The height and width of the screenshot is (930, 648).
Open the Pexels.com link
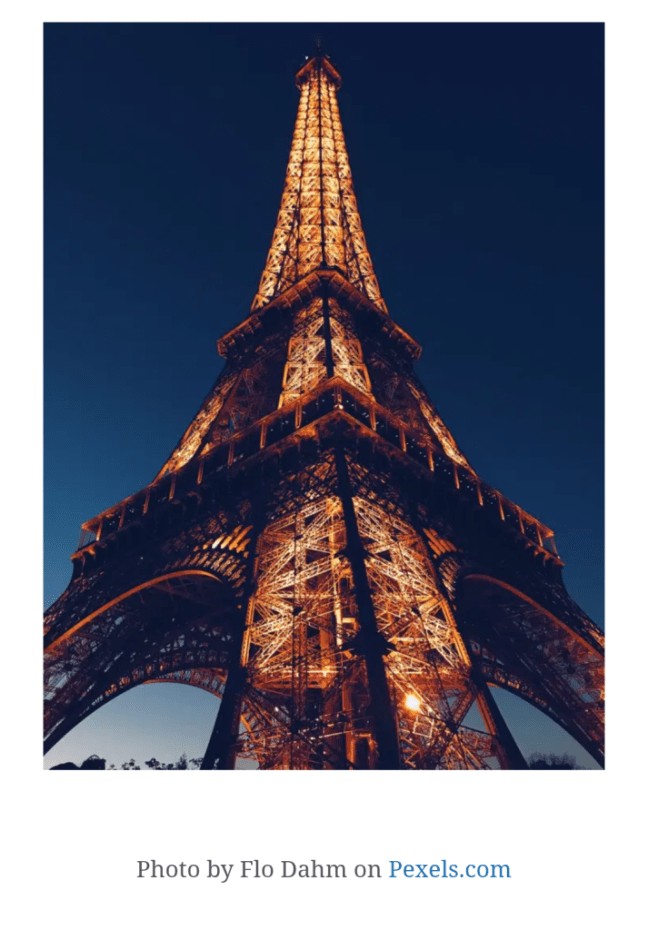pyautogui.click(x=449, y=869)
